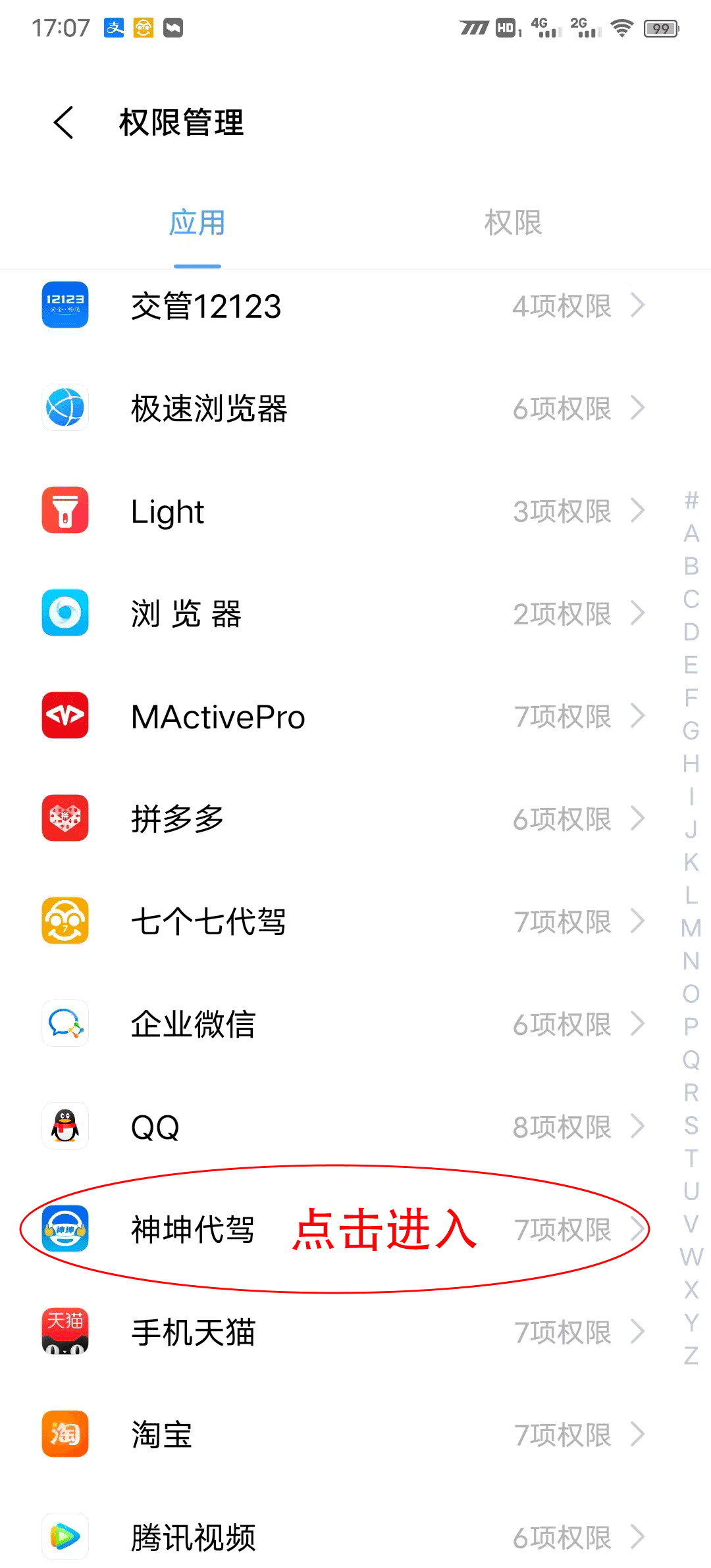View permissions for Light
The image size is (711, 1568).
[x=342, y=511]
